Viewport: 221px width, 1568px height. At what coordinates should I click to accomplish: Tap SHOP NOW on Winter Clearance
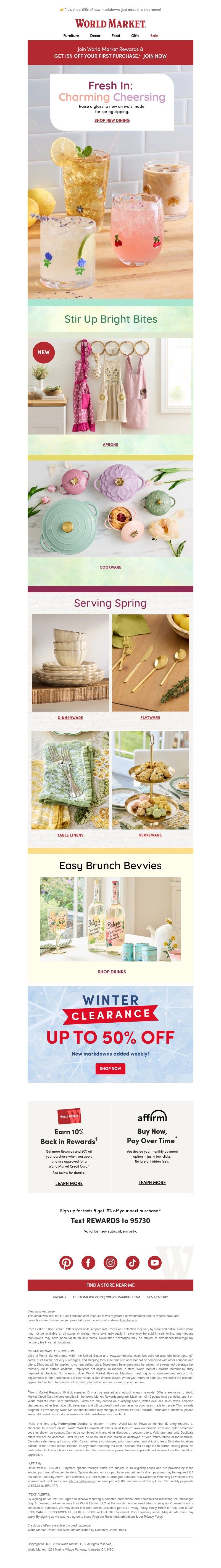click(x=110, y=1068)
